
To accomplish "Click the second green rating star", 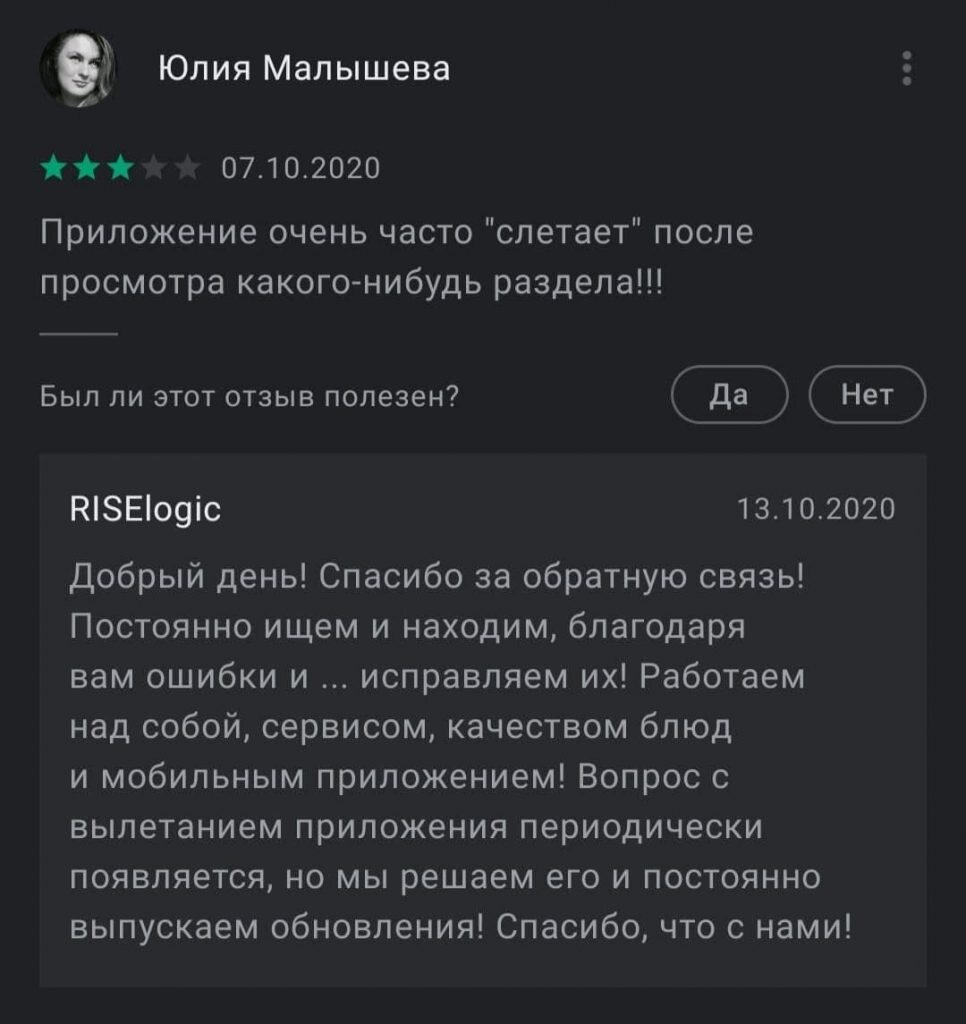I will coord(86,168).
